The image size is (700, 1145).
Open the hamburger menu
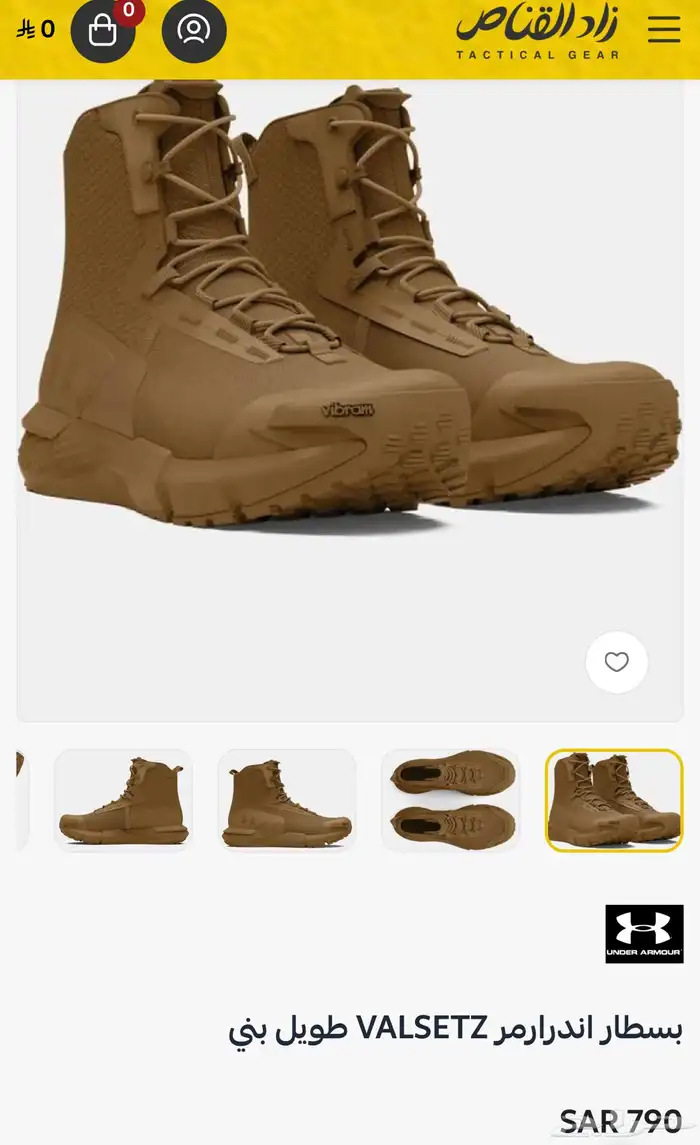click(x=663, y=30)
